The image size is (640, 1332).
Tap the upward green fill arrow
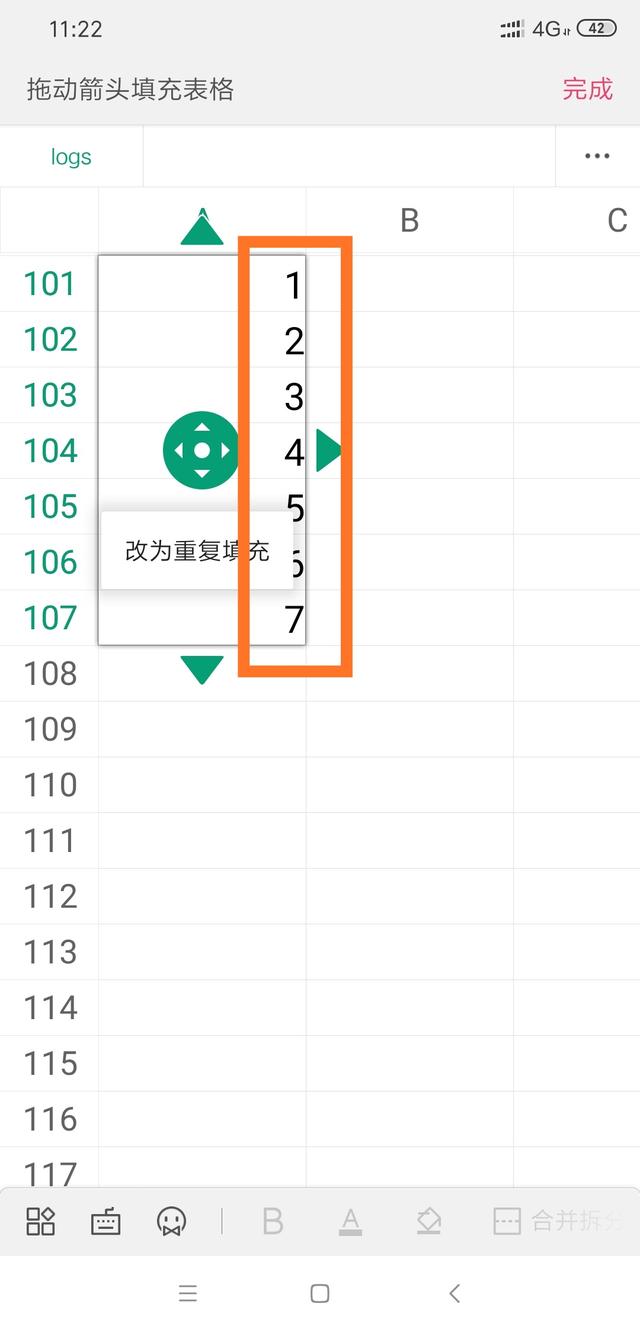coord(202,229)
